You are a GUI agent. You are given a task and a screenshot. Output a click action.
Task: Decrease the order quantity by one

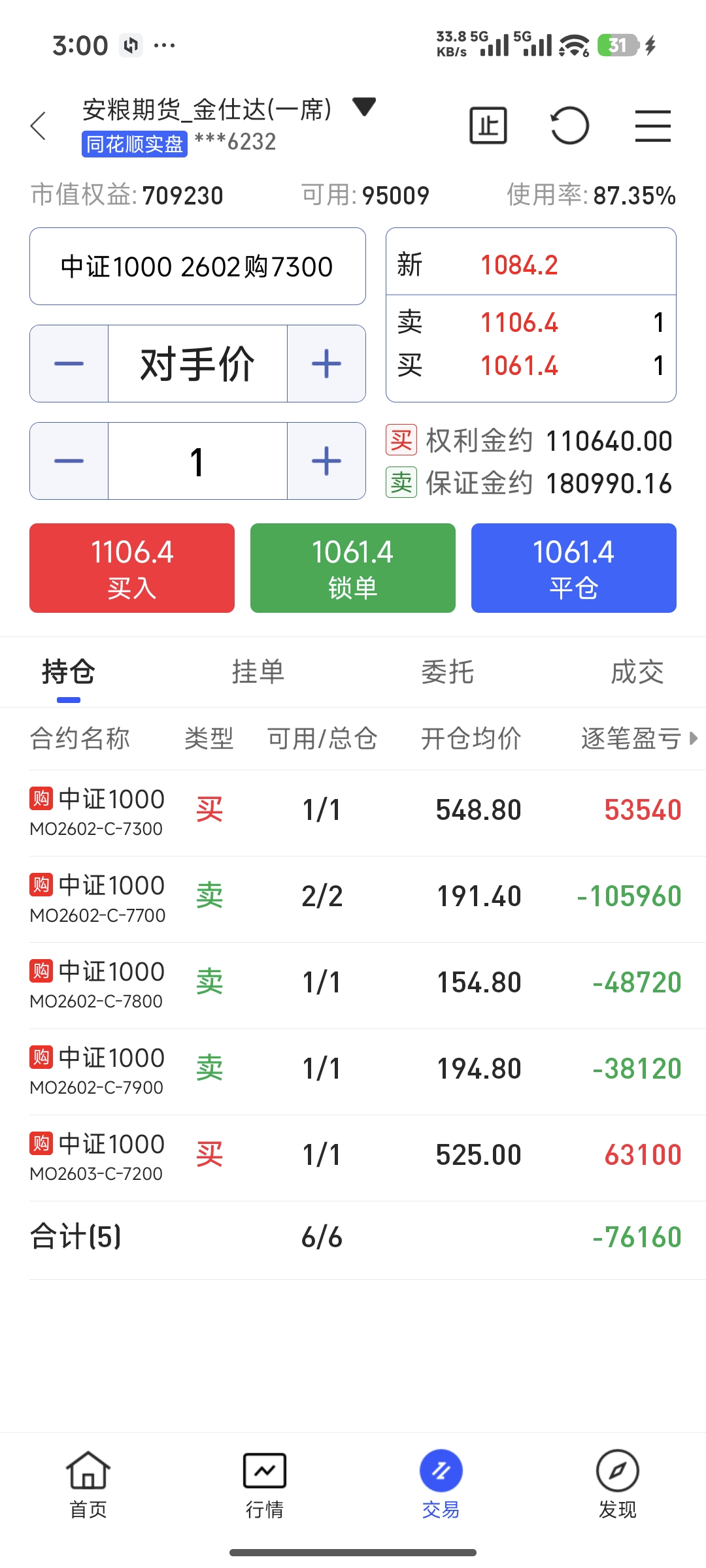[69, 461]
